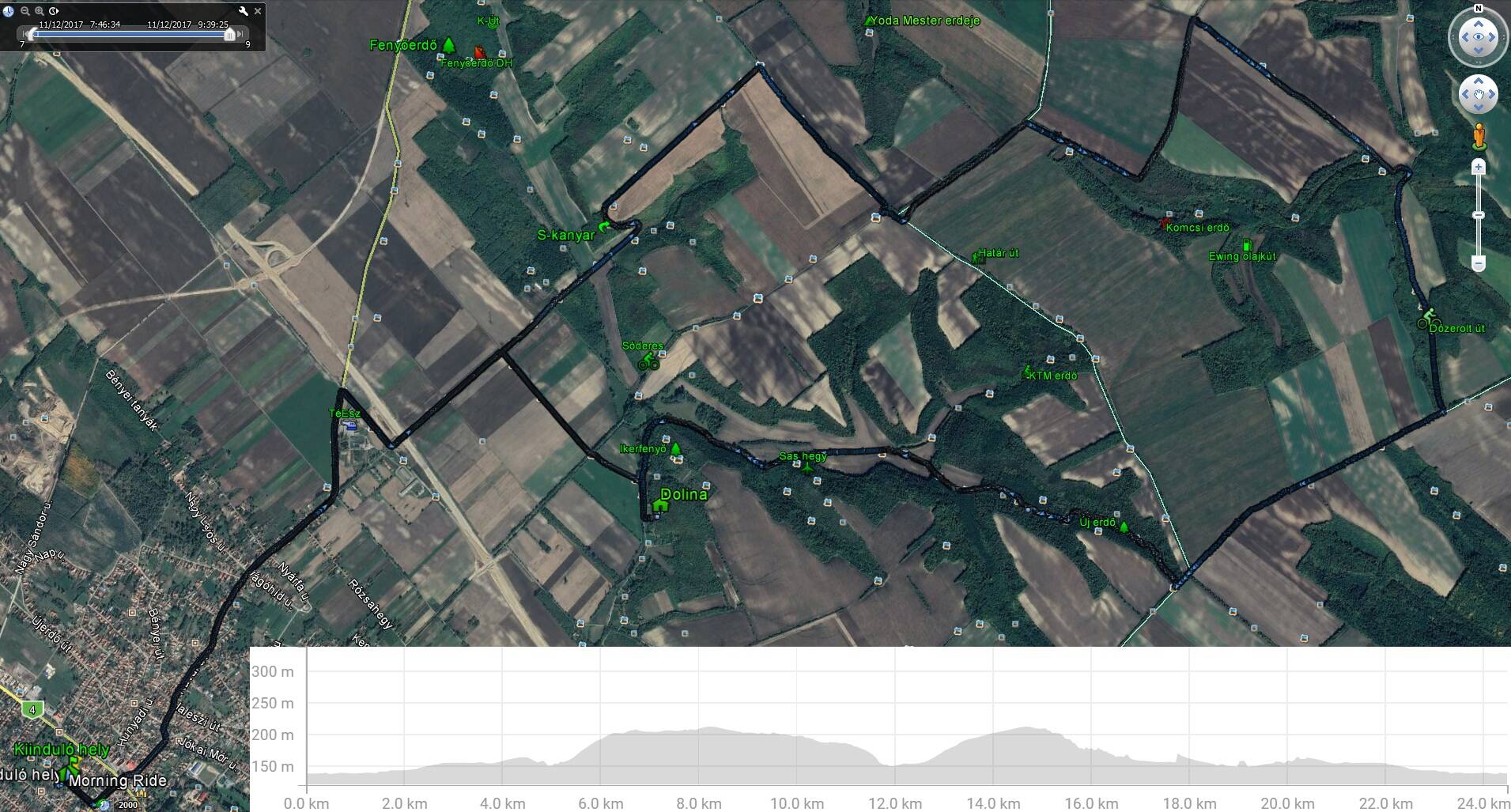Tap the Sóderes cycling placemark

[648, 362]
